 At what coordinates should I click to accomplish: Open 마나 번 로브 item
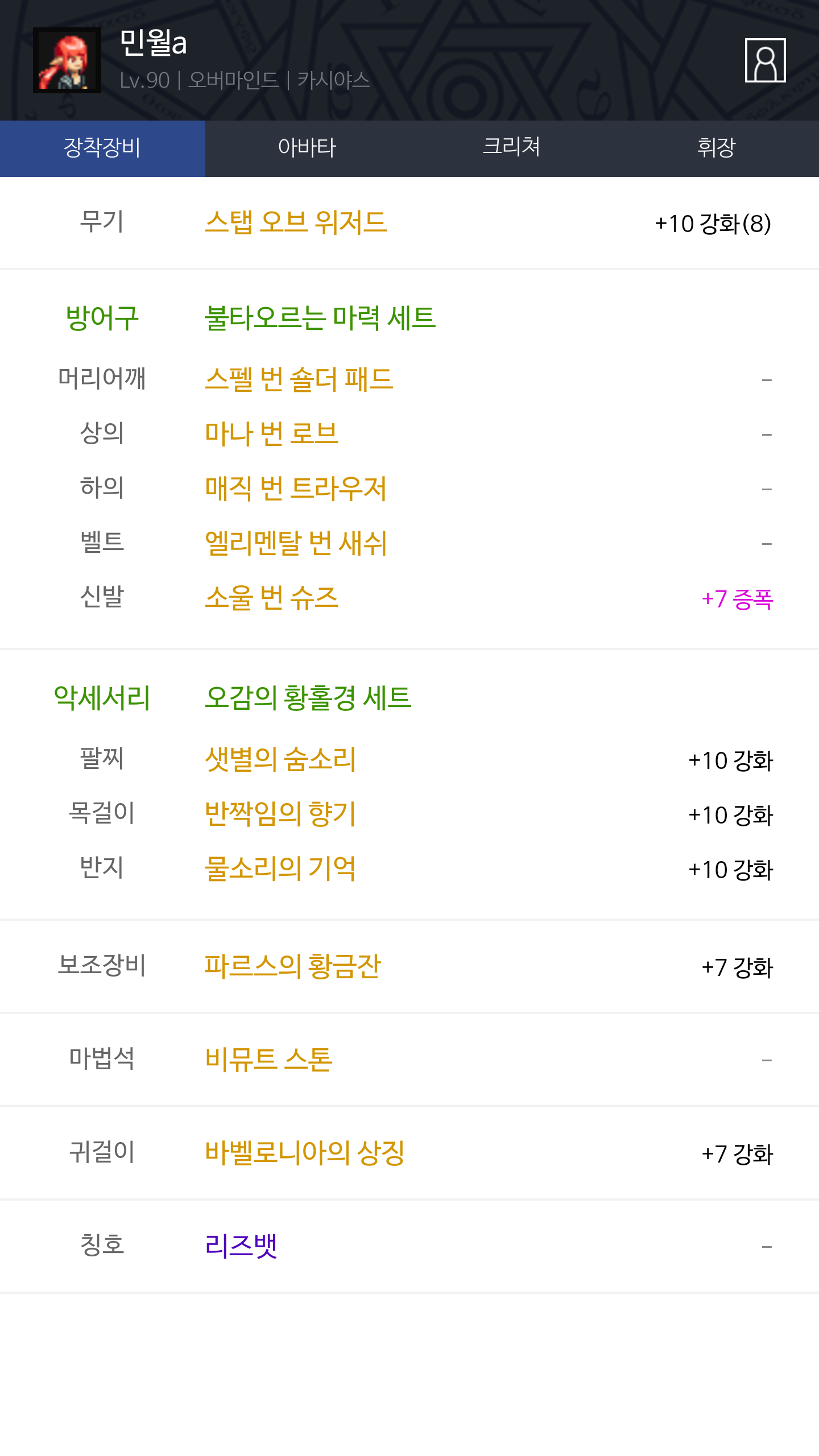(272, 434)
